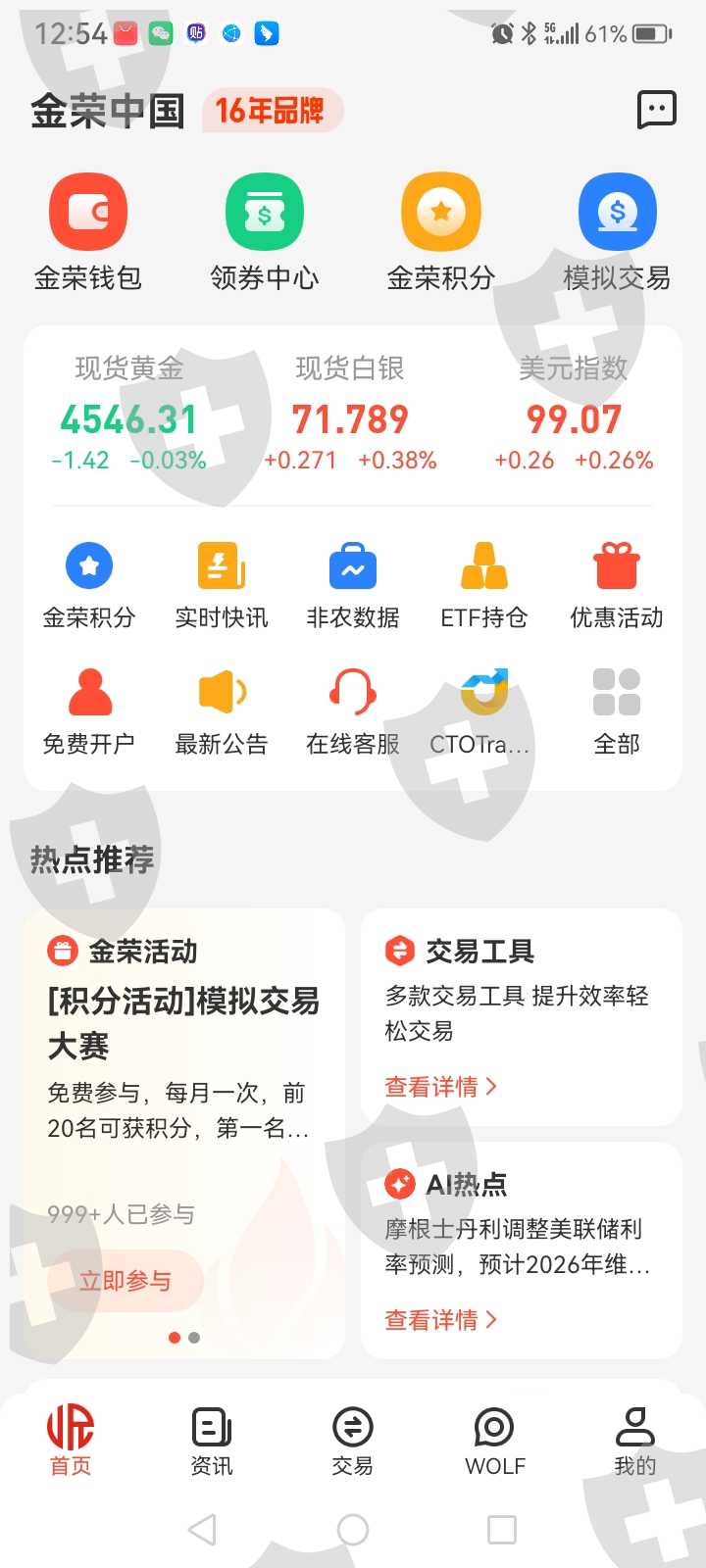Open 金荣钱包 wallet
Viewport: 706px width, 1568px height.
tap(88, 232)
